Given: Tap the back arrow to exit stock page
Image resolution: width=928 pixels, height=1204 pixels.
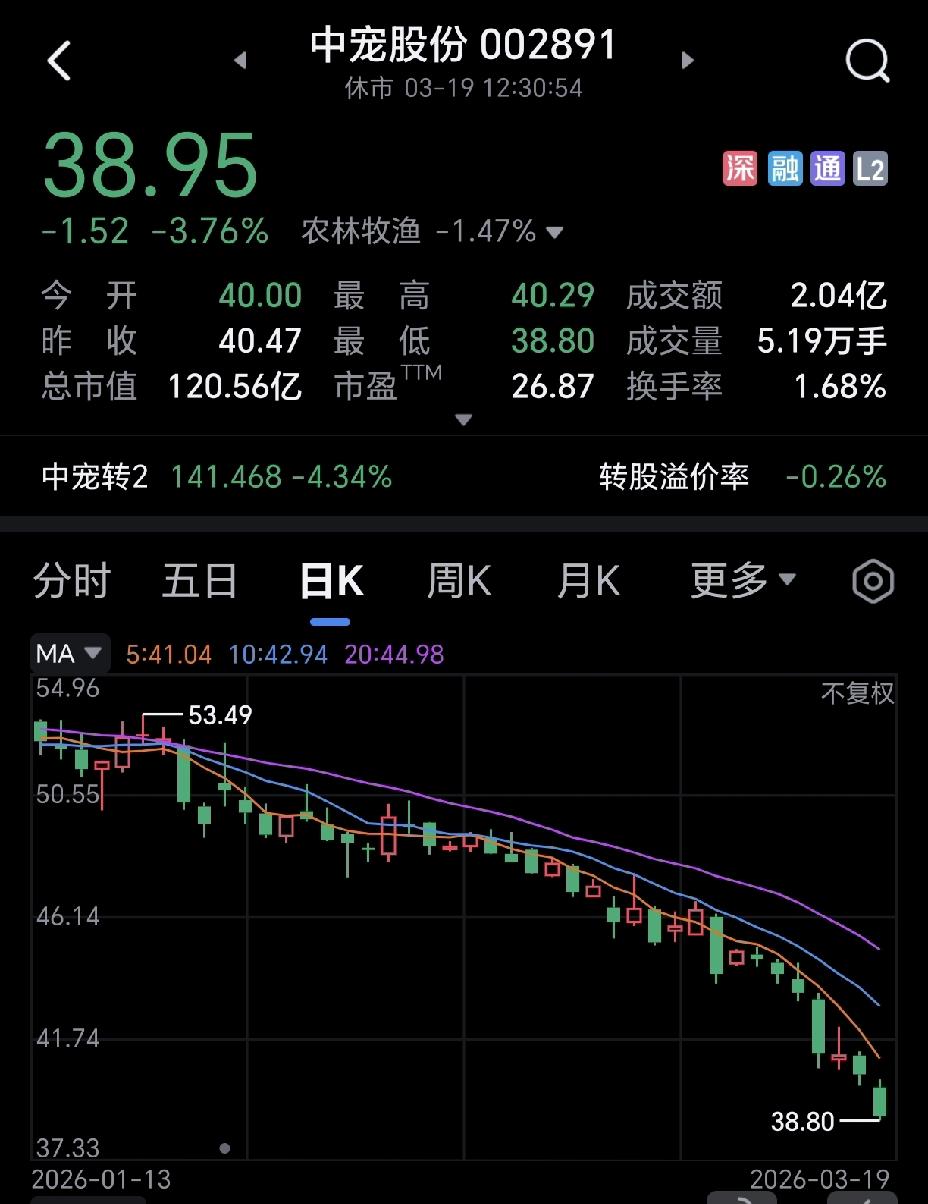Looking at the screenshot, I should 60,60.
